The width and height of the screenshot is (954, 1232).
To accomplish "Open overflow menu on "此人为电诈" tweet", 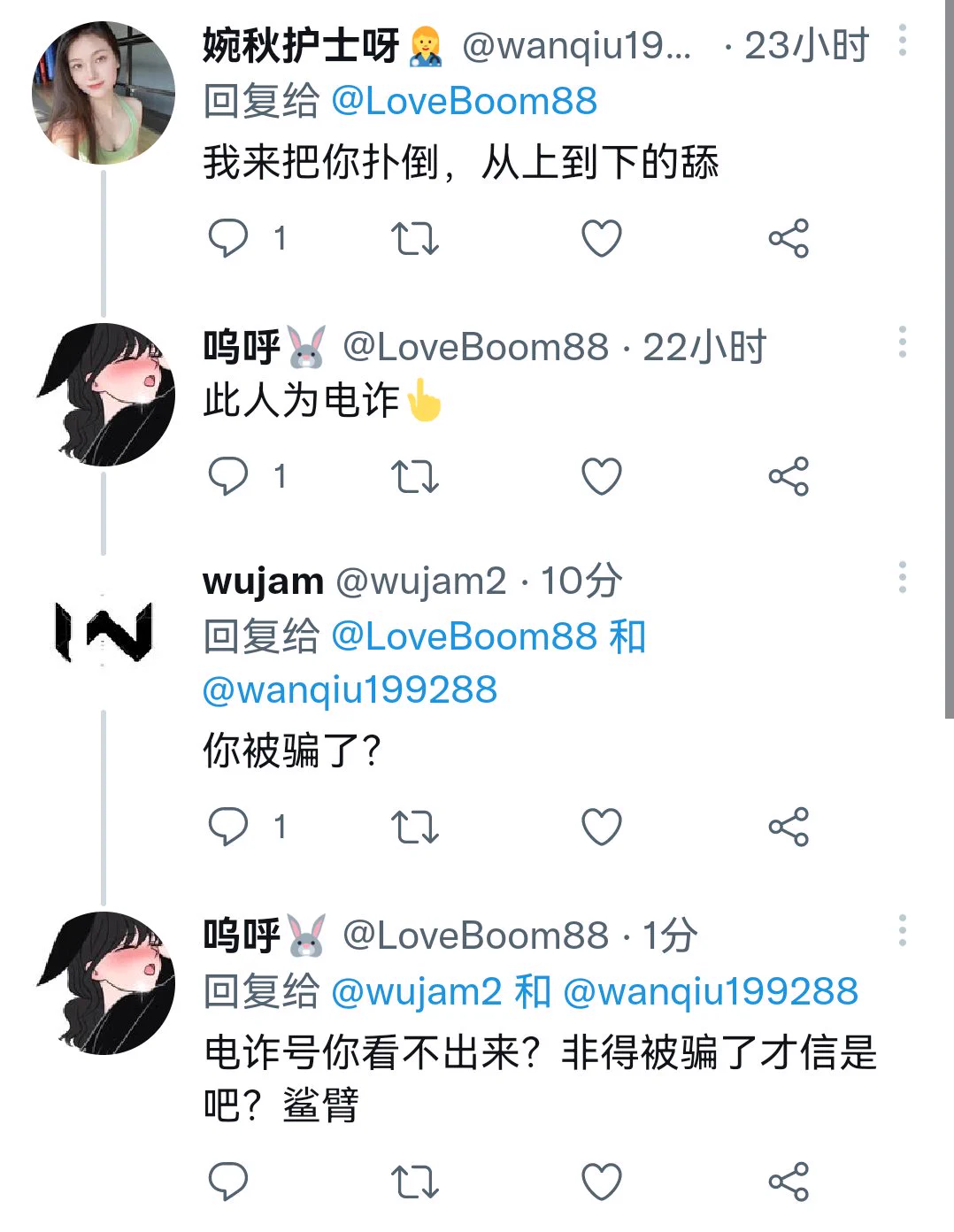I will click(x=902, y=343).
